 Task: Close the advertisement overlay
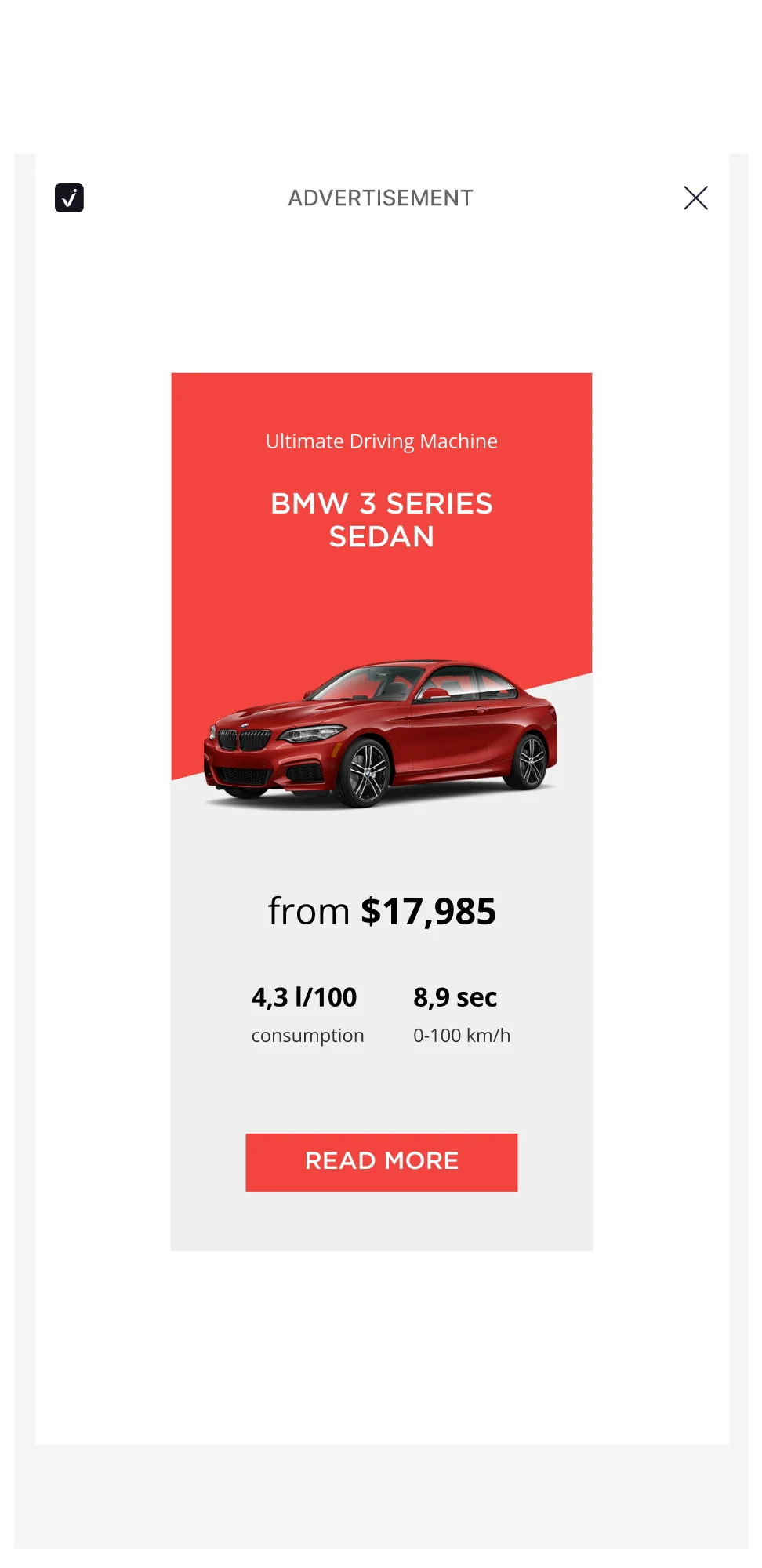pyautogui.click(x=695, y=198)
